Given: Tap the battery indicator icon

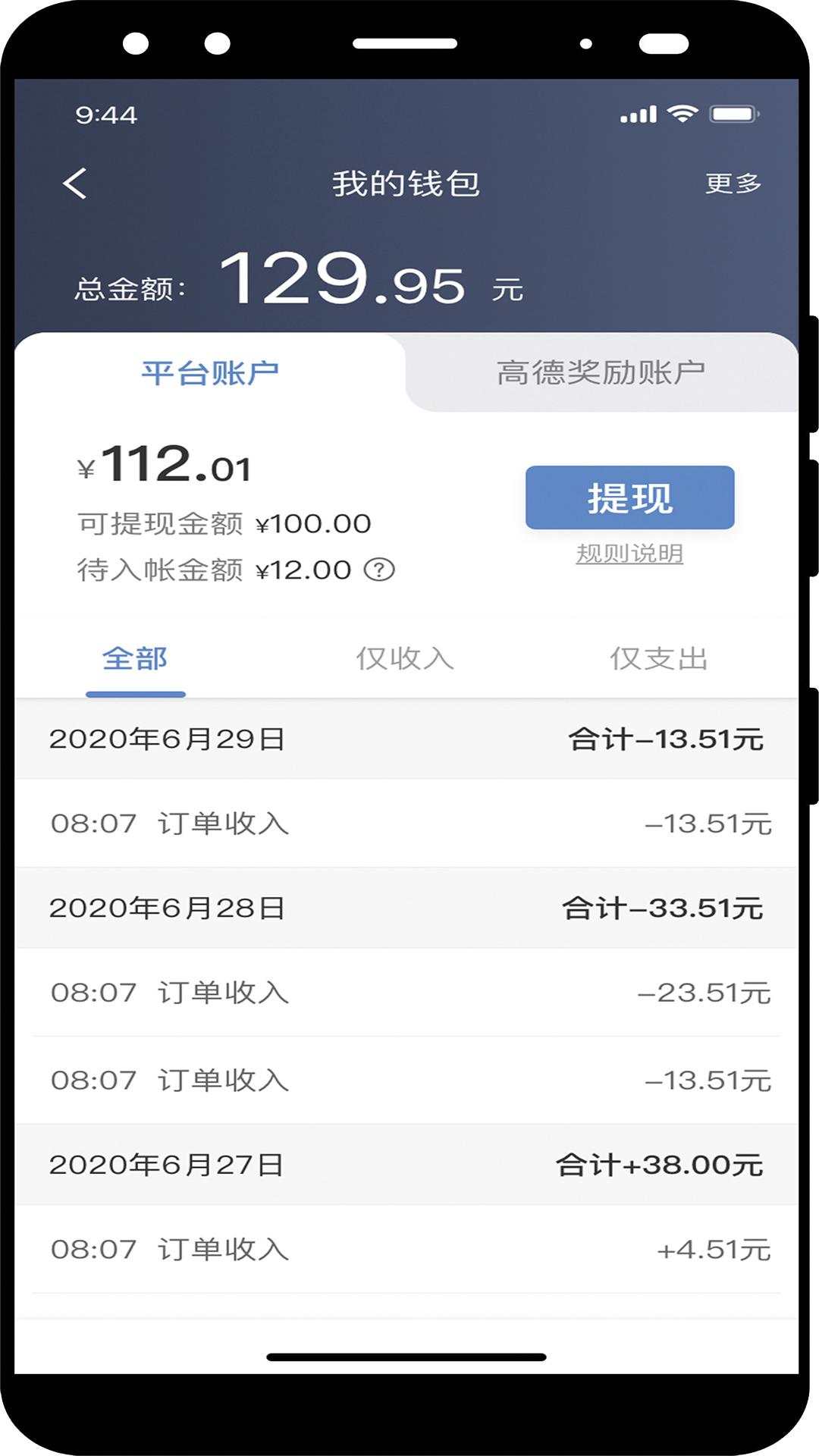Looking at the screenshot, I should tap(733, 114).
